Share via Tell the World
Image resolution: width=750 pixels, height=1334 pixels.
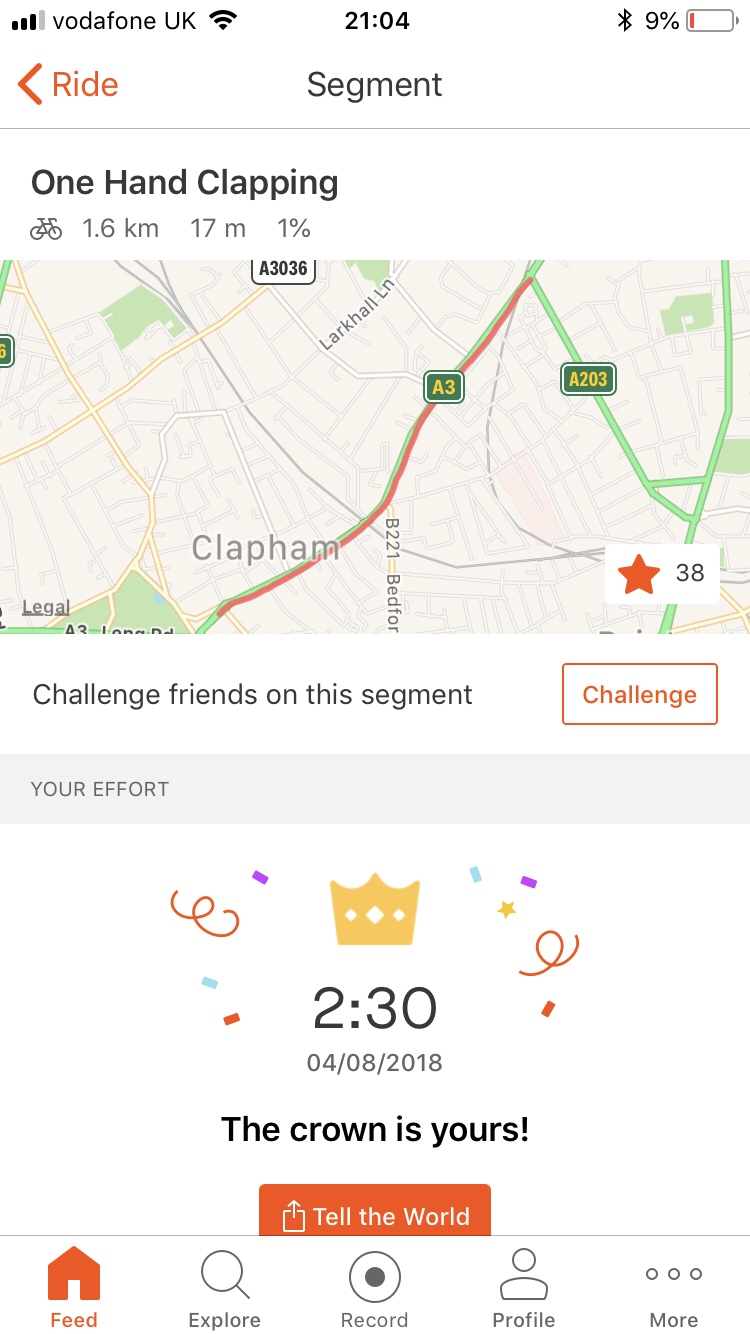(x=375, y=1213)
